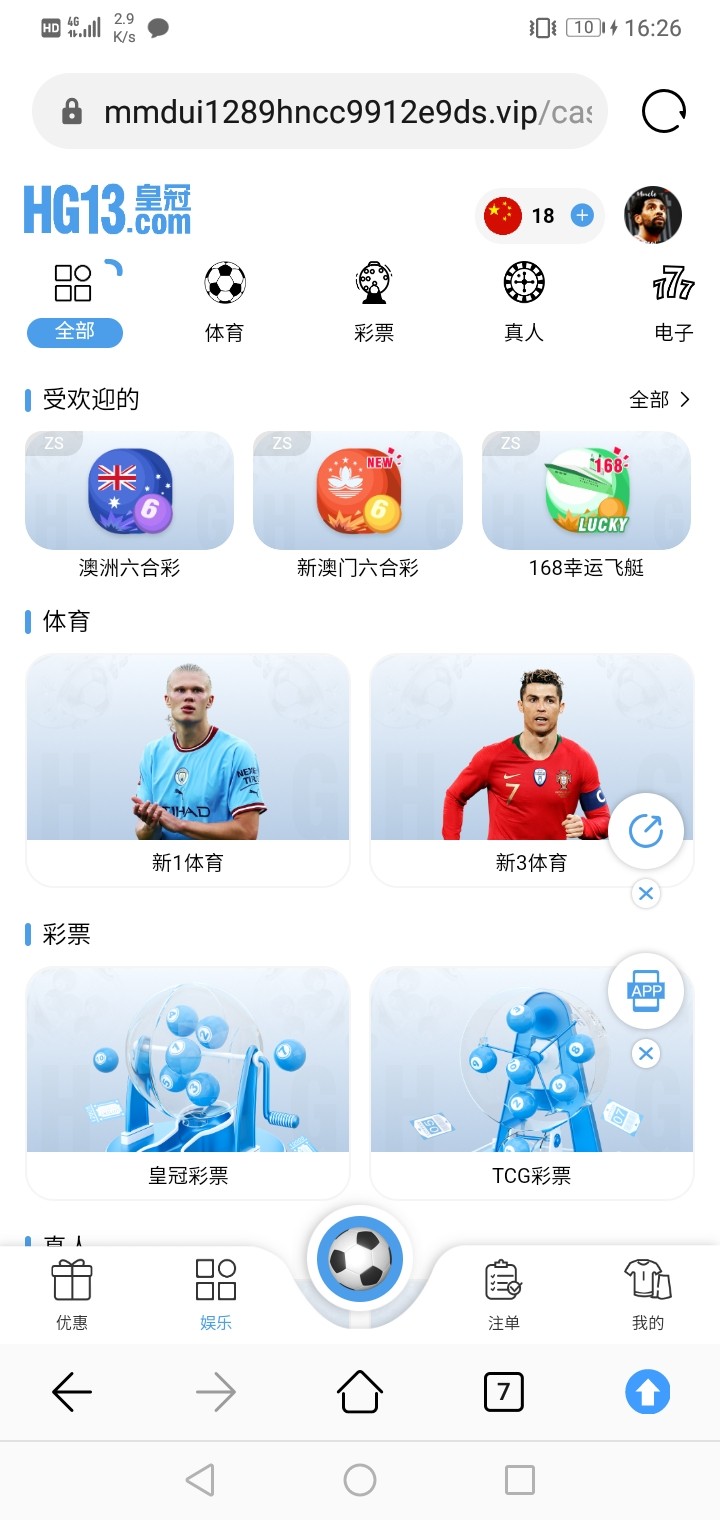Select the 电子 category tab
The image size is (720, 1520).
tap(673, 302)
